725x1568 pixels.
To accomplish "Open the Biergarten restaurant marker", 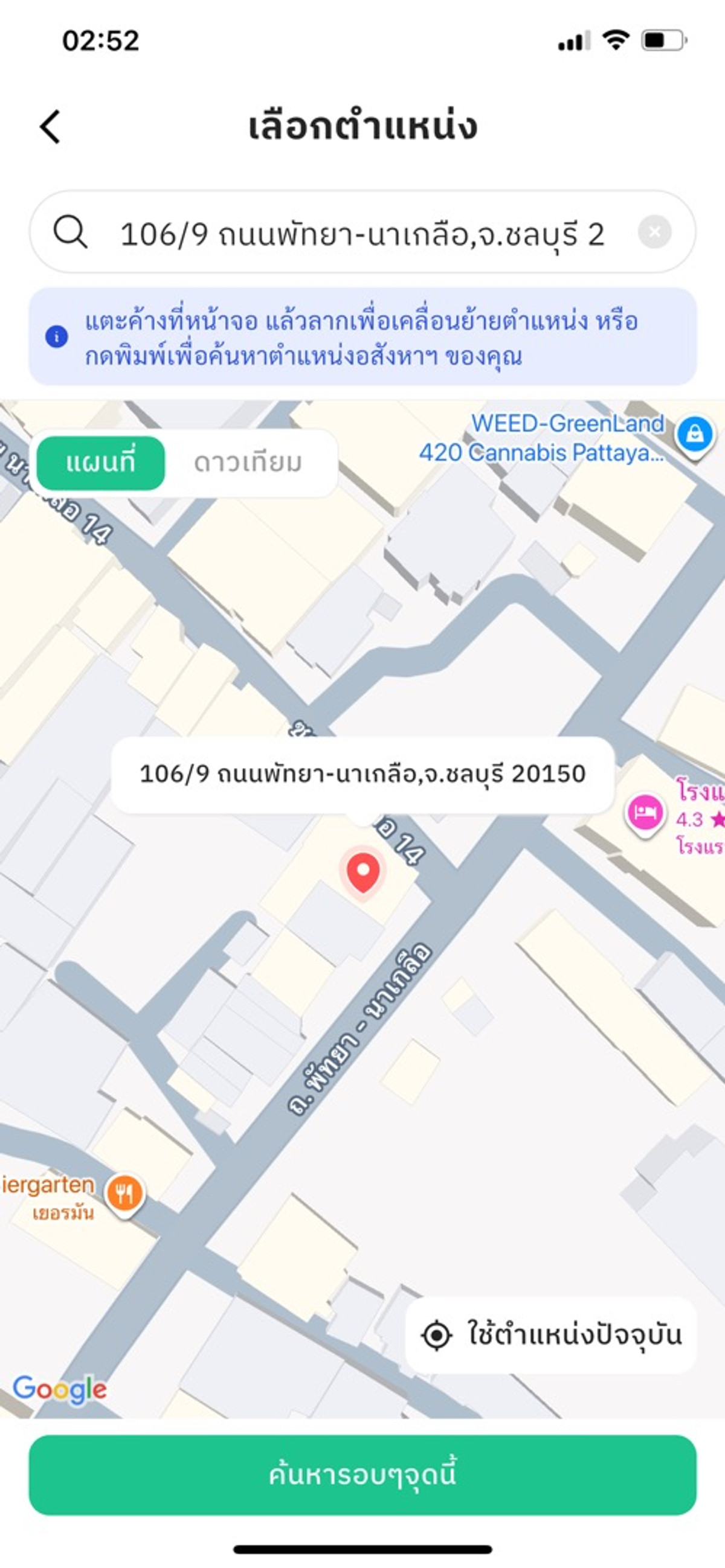I will (124, 1192).
